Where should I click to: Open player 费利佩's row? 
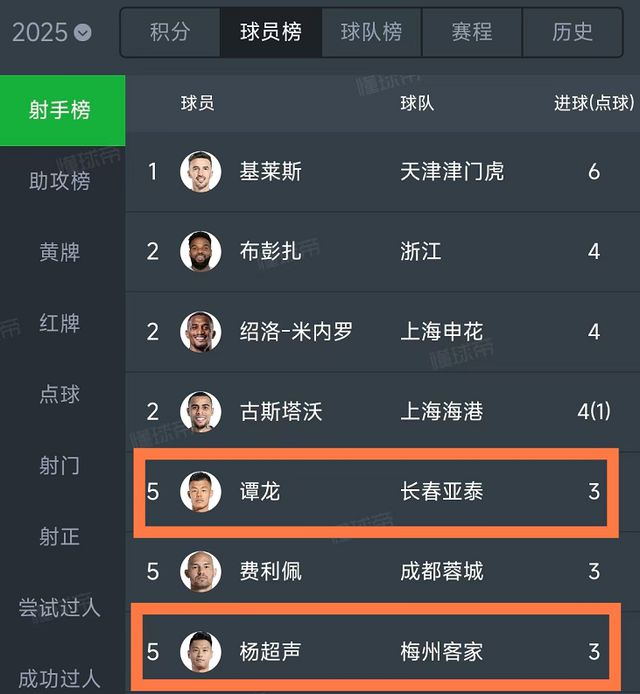pyautogui.click(x=380, y=571)
